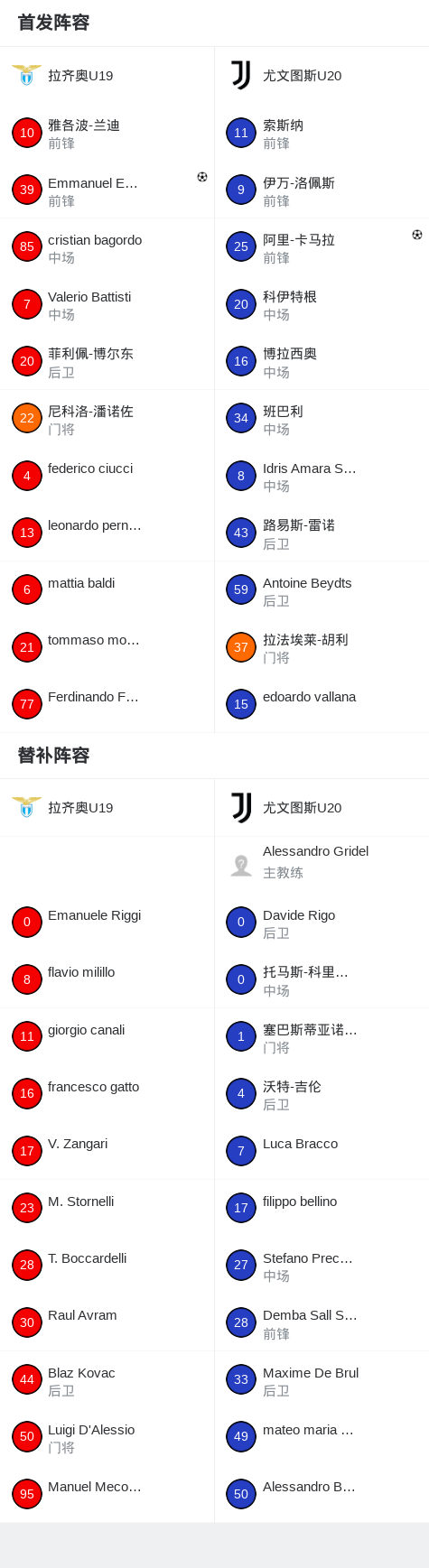Select substitute Davide Rigo
429x1568 pixels.
pos(322,923)
